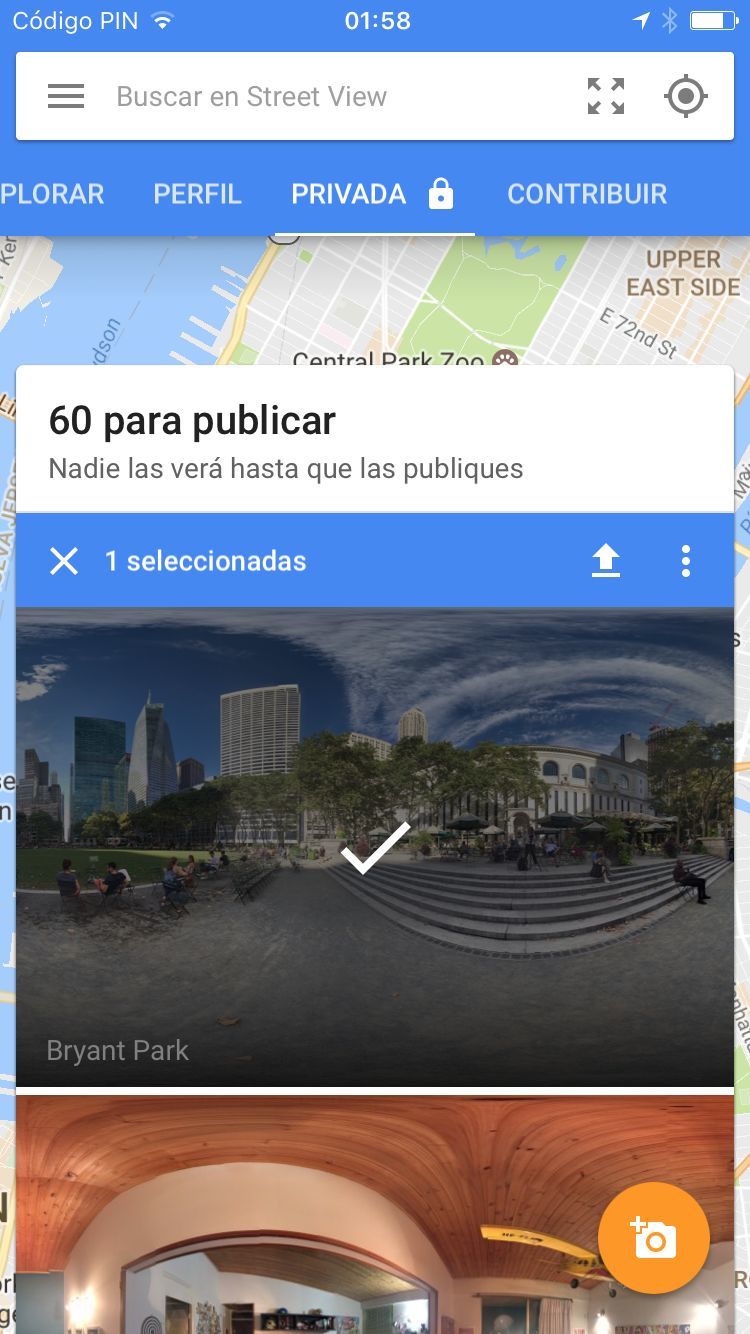Deselect the Bryant Park panorama

point(375,846)
